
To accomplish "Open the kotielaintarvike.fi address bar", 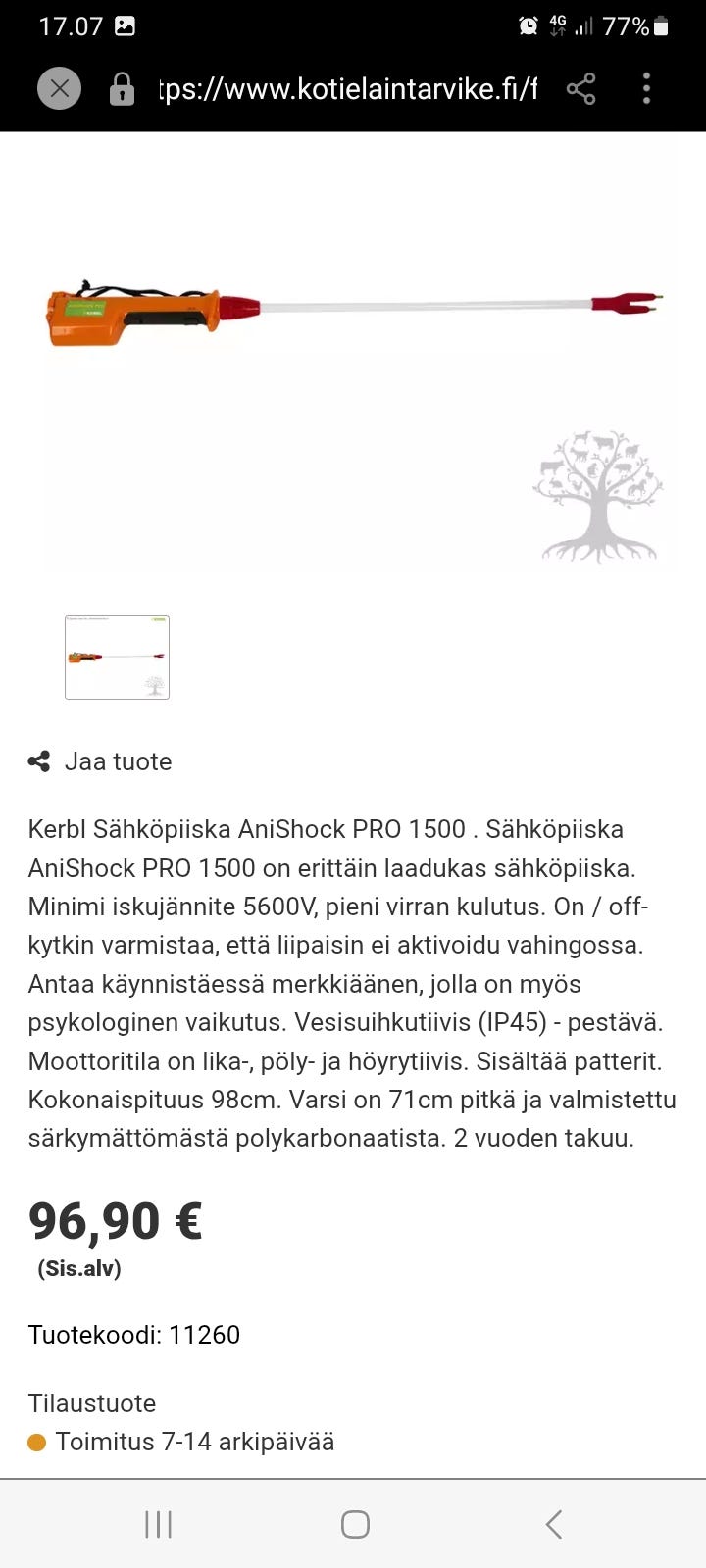I will [x=343, y=88].
